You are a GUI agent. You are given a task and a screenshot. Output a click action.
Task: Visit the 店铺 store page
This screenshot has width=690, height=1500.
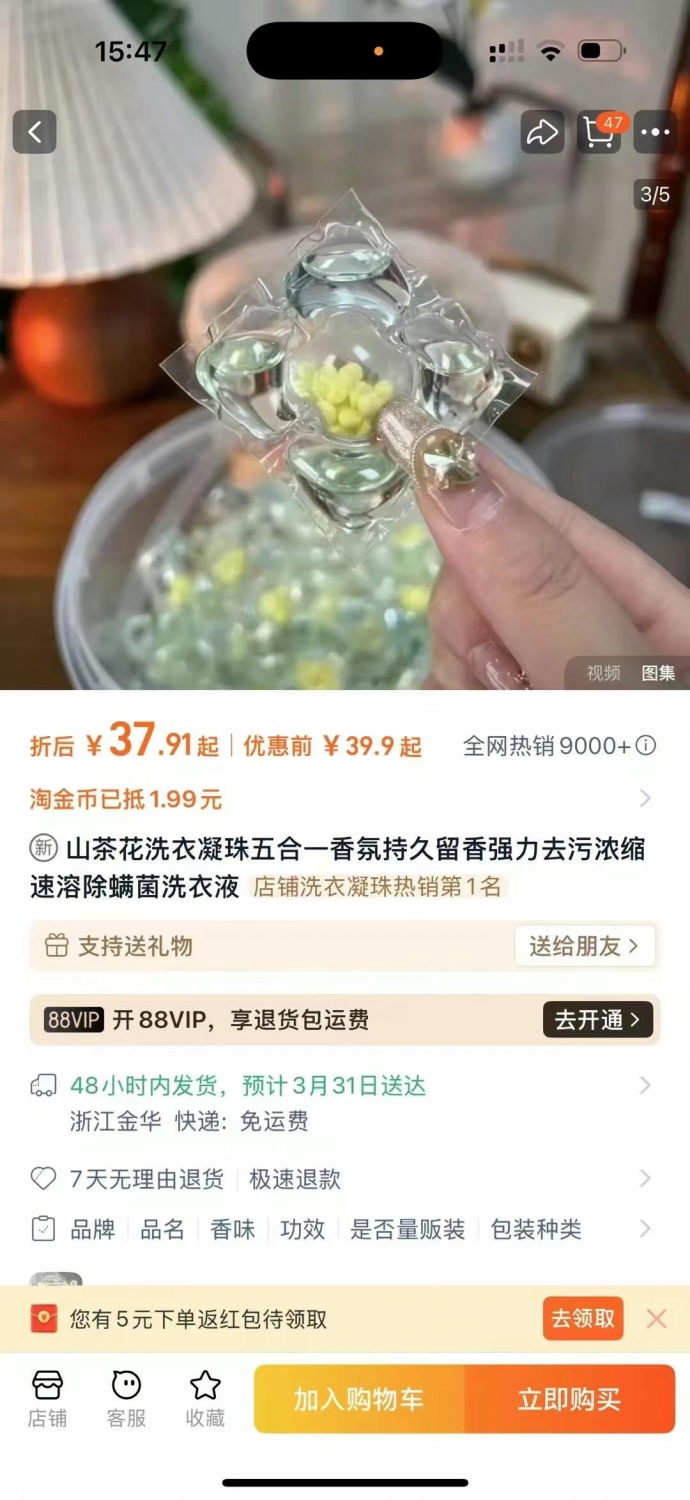coord(47,1398)
